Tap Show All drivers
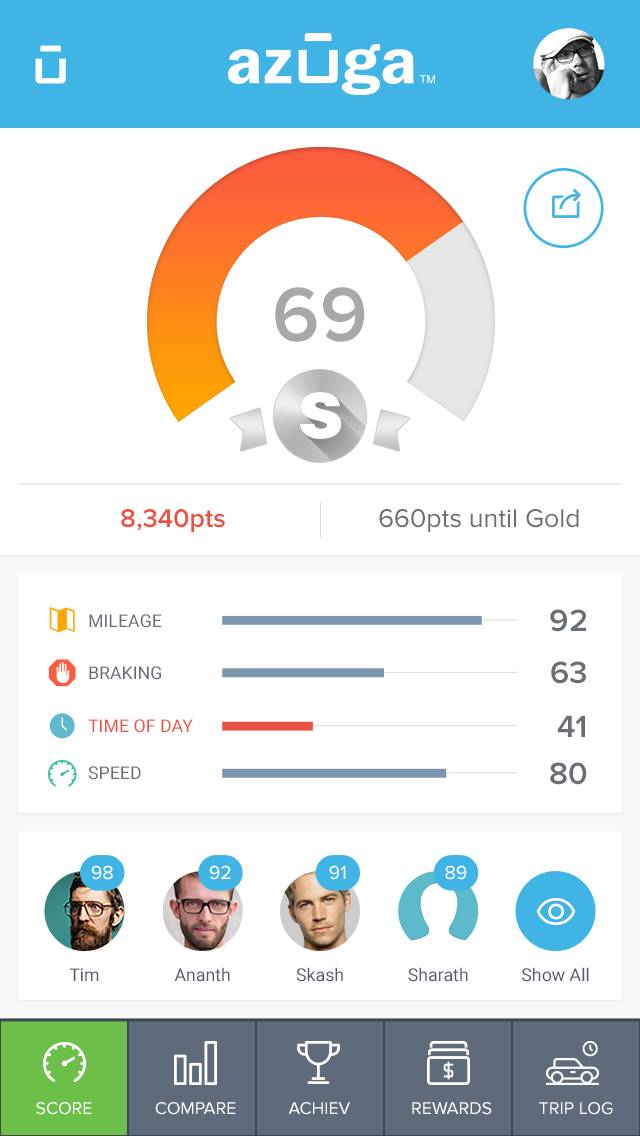 click(555, 912)
